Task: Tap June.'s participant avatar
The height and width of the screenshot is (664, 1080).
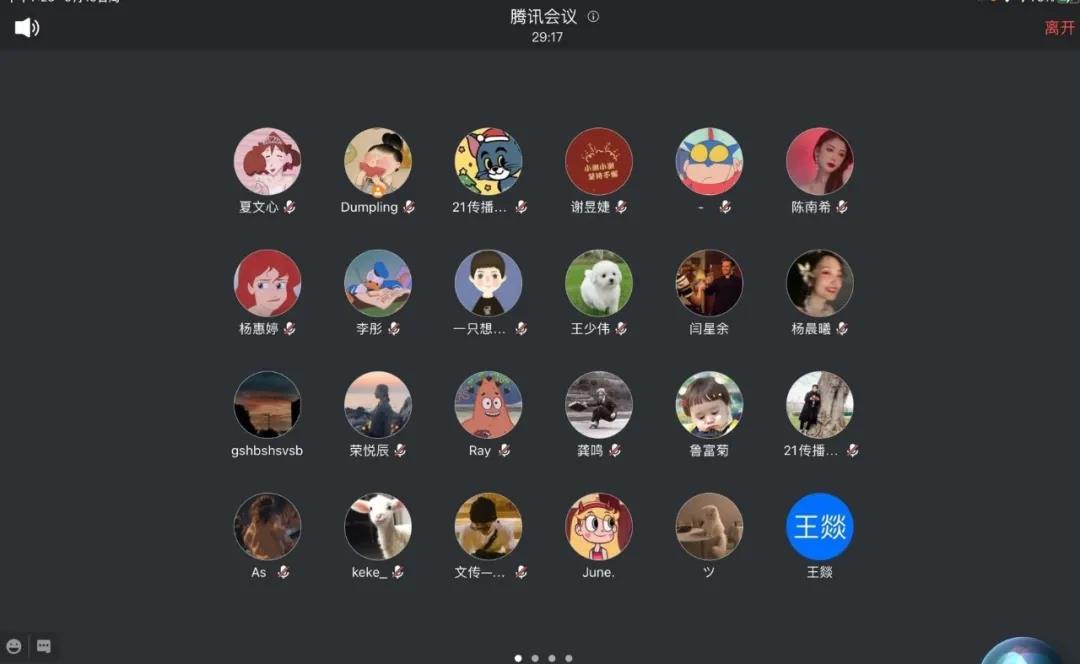Action: pyautogui.click(x=599, y=526)
